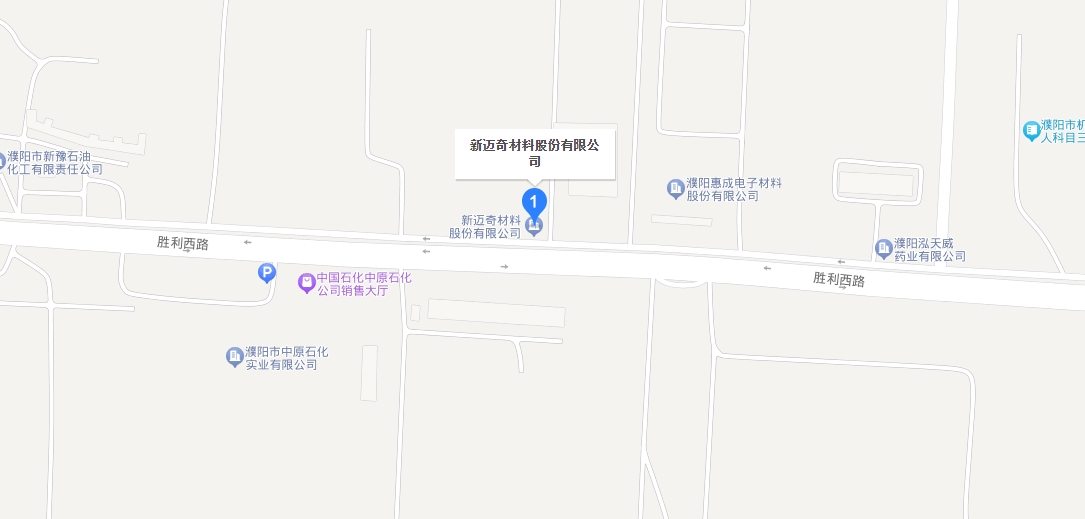Open the 新迈奇材料股份有限公司 info bubble
This screenshot has width=1085, height=519.
click(x=535, y=153)
